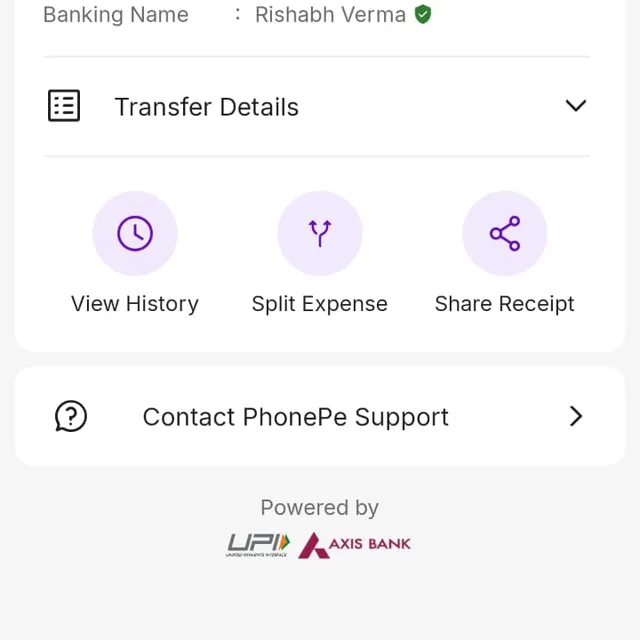Open Contact PhonePe Support
640x640 pixels.
[319, 416]
